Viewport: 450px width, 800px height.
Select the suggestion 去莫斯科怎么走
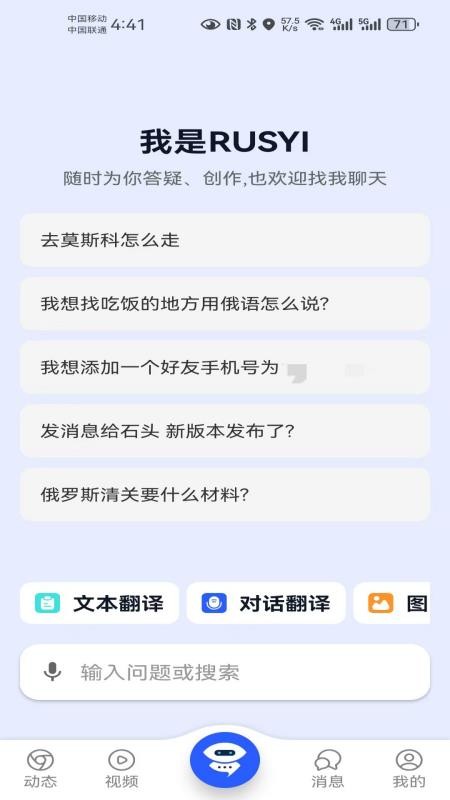point(225,240)
